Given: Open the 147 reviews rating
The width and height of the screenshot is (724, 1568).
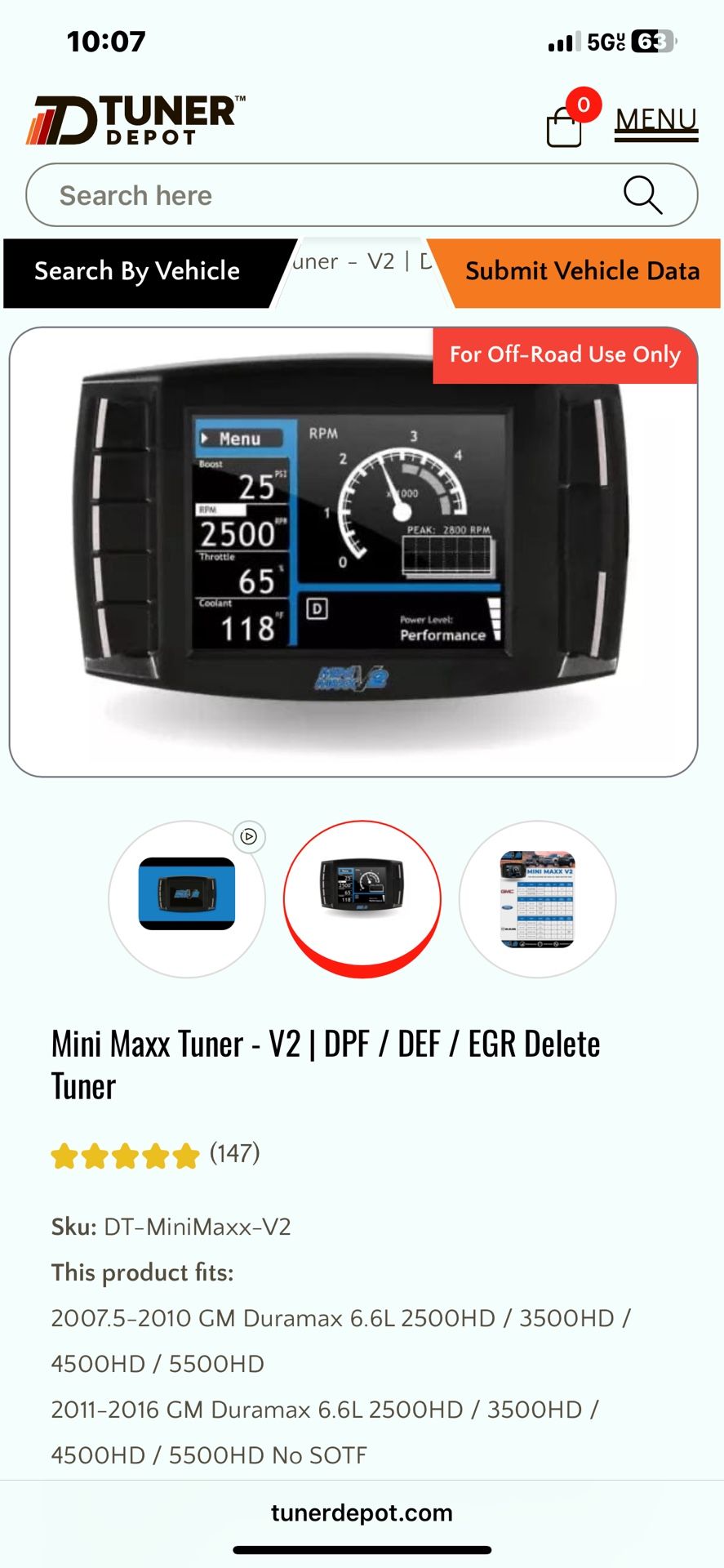Looking at the screenshot, I should pyautogui.click(x=155, y=1154).
